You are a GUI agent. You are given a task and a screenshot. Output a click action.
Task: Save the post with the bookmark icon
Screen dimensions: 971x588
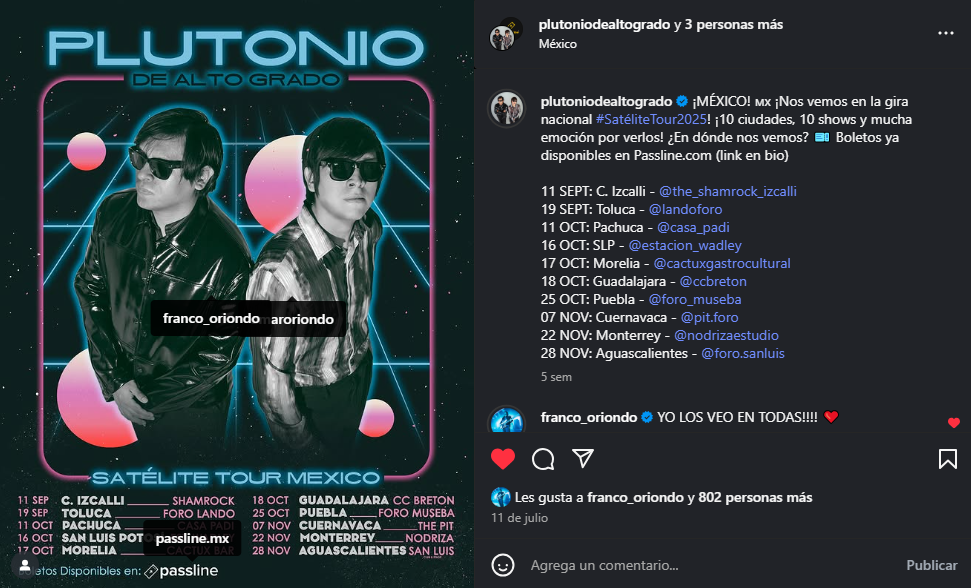pyautogui.click(x=947, y=459)
